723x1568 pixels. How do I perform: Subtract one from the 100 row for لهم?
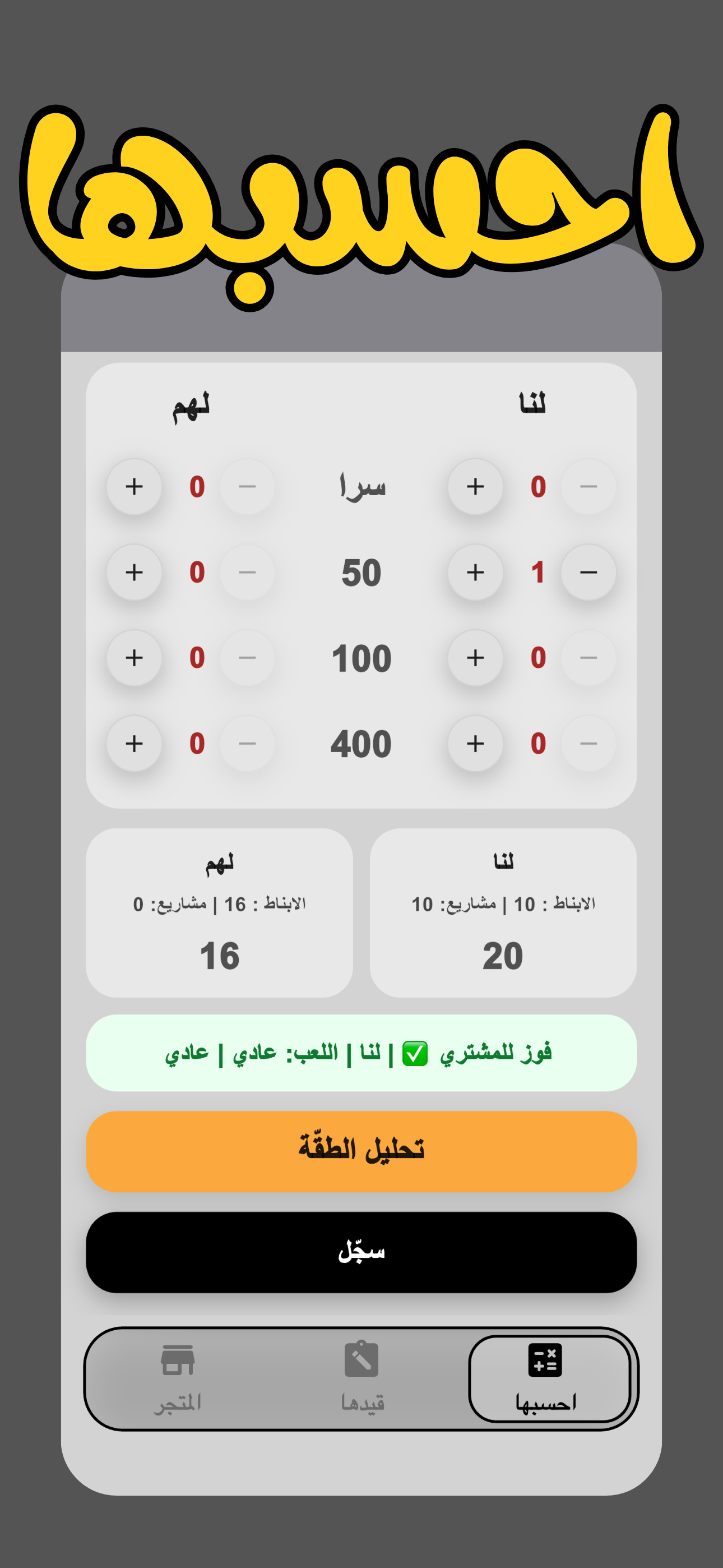point(247,657)
